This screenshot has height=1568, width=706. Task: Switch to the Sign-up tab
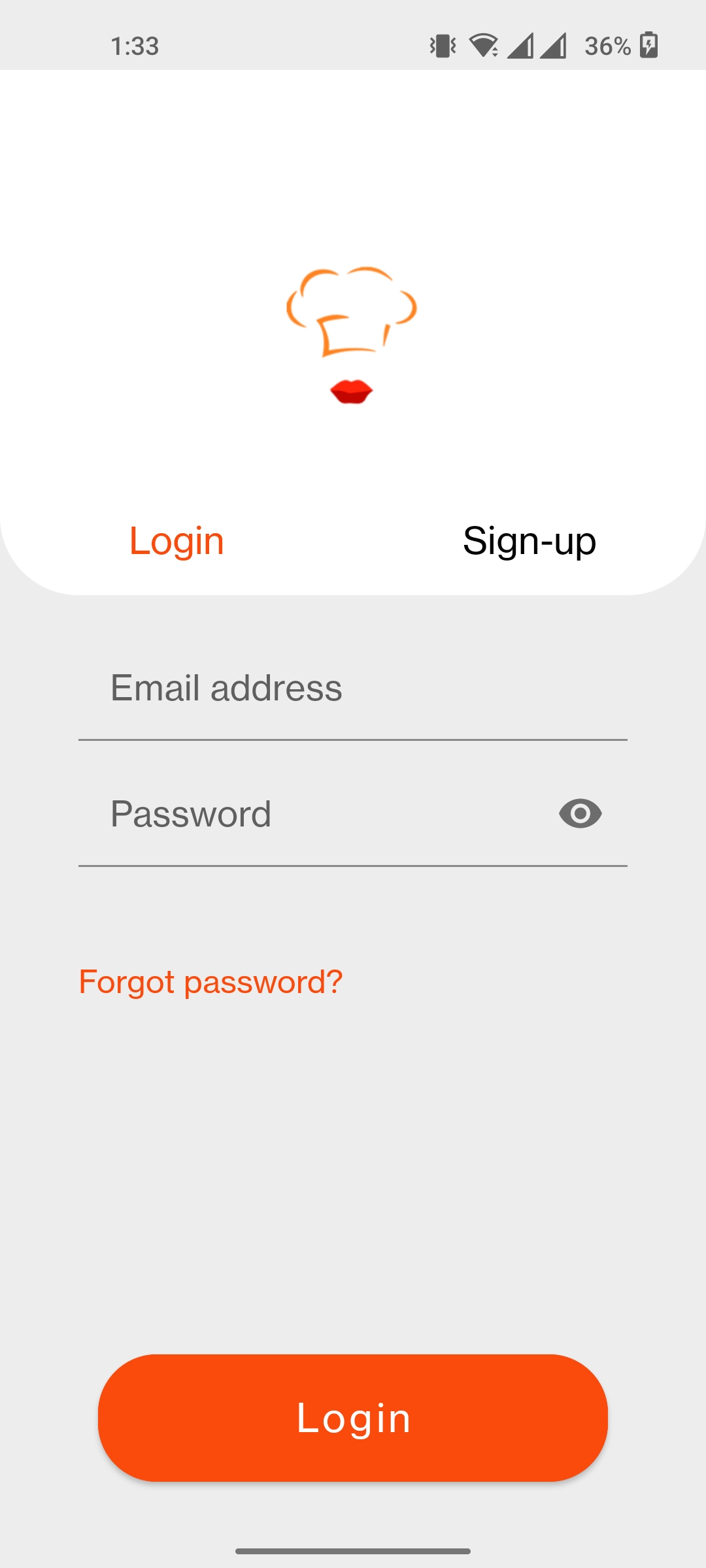click(x=529, y=541)
